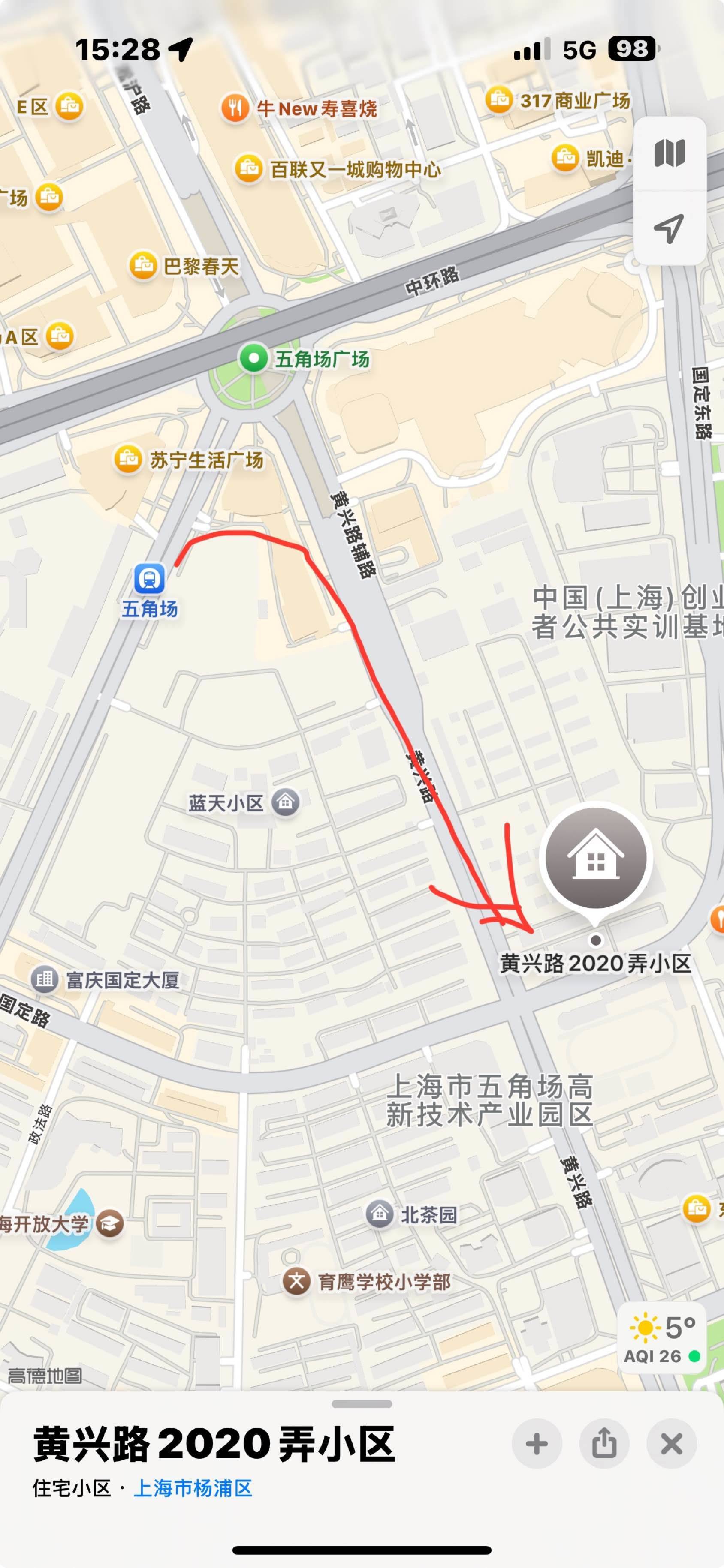
Task: Select the 五角场 metro station marker
Action: (x=149, y=578)
